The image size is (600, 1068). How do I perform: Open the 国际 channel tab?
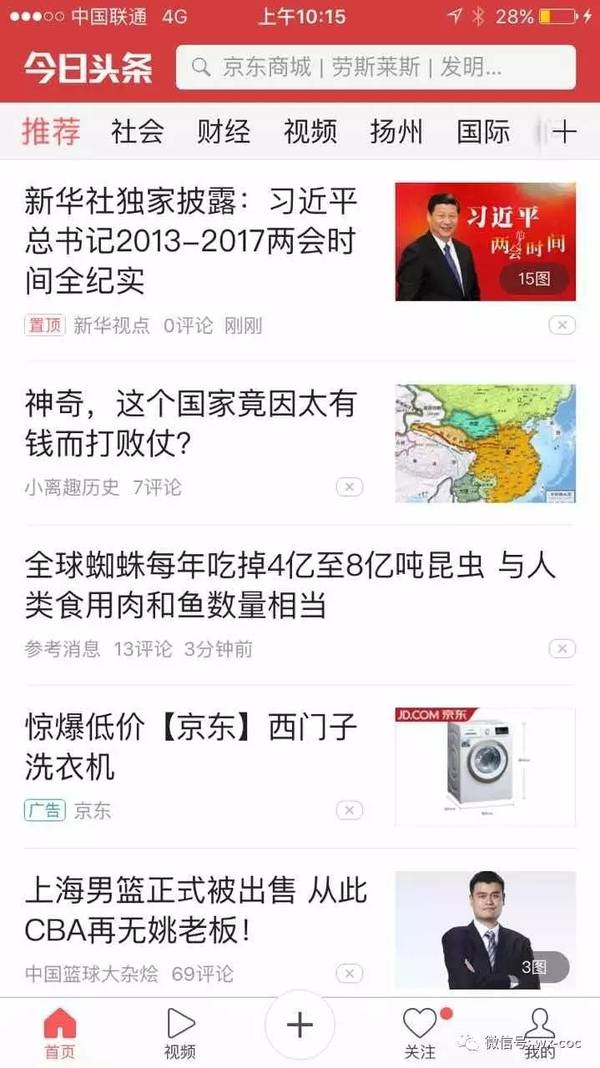point(483,131)
